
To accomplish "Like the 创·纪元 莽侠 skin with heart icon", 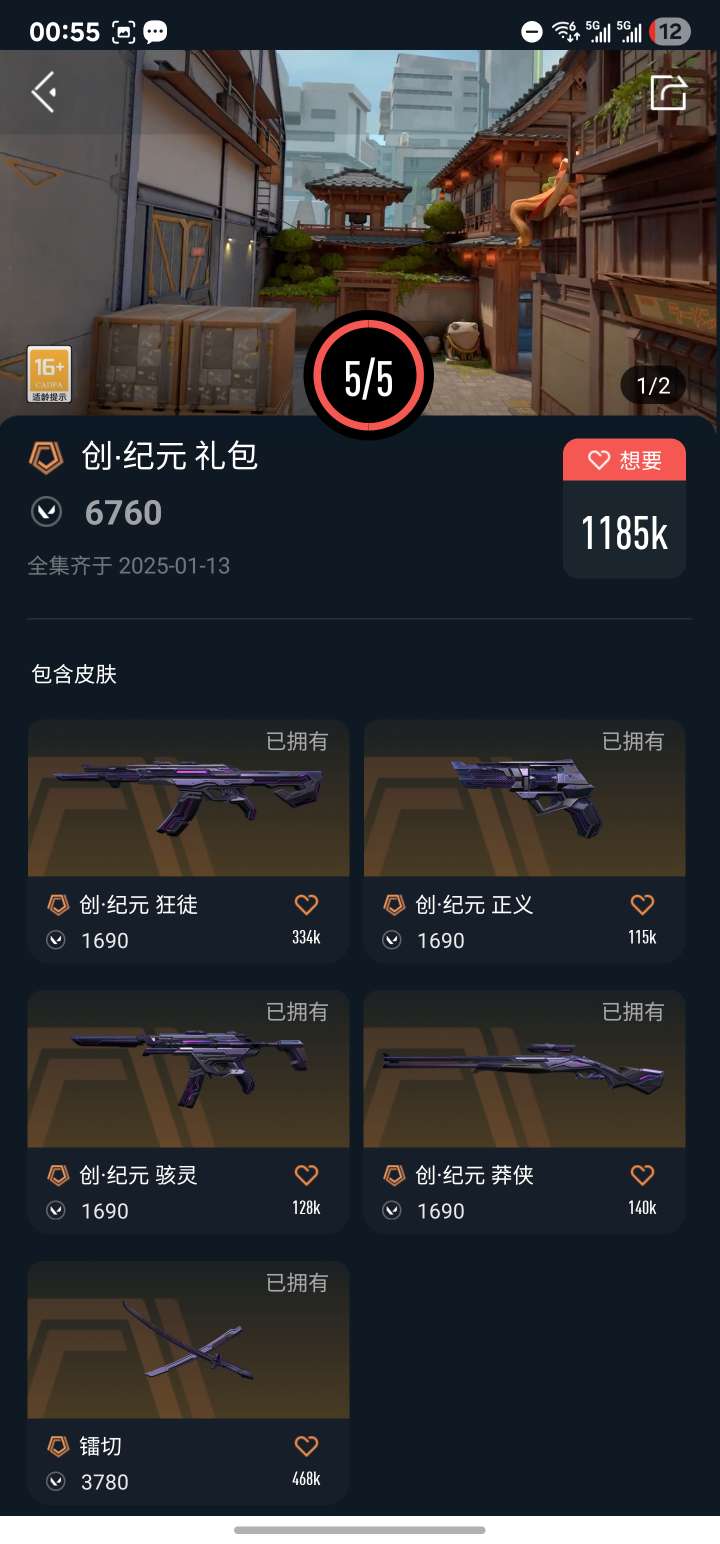I will (x=642, y=1175).
